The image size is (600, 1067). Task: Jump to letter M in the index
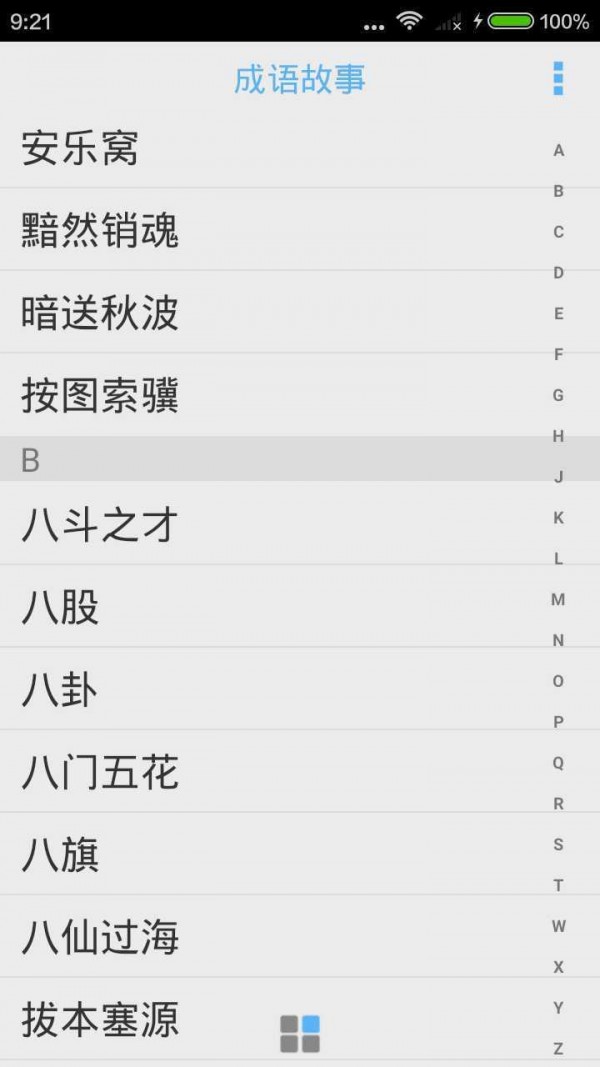click(x=558, y=600)
